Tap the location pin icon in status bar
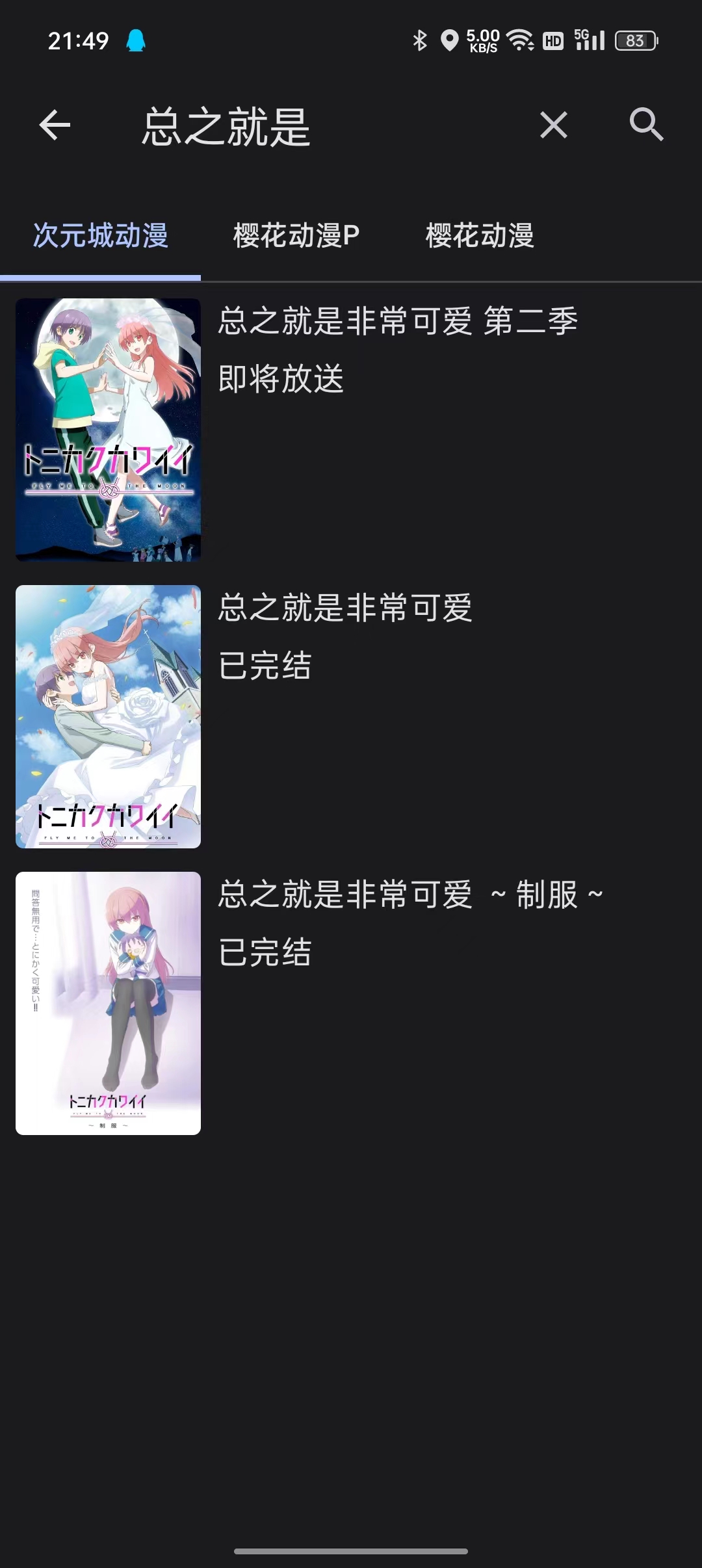 coord(450,40)
